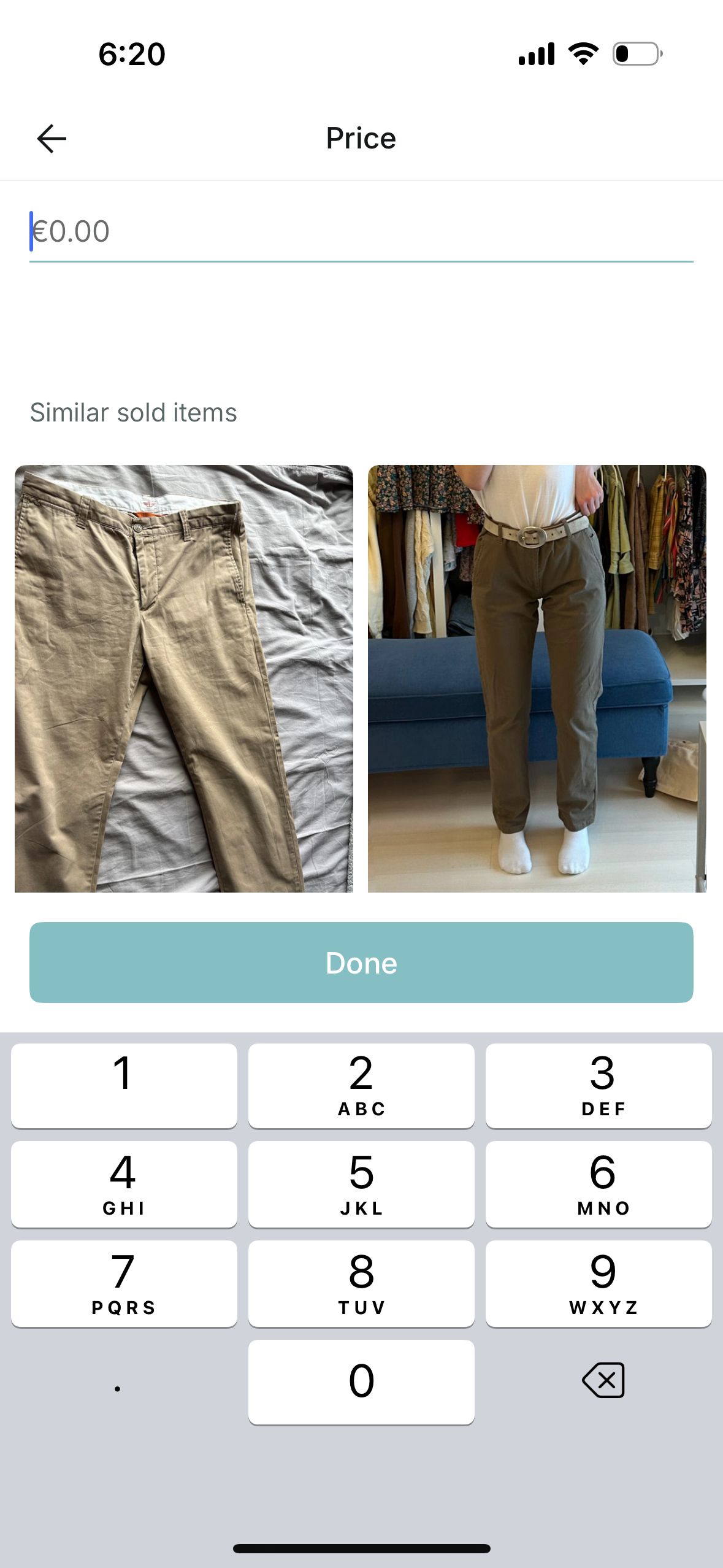723x1568 pixels.
Task: Tap the 9 key
Action: (x=599, y=1283)
